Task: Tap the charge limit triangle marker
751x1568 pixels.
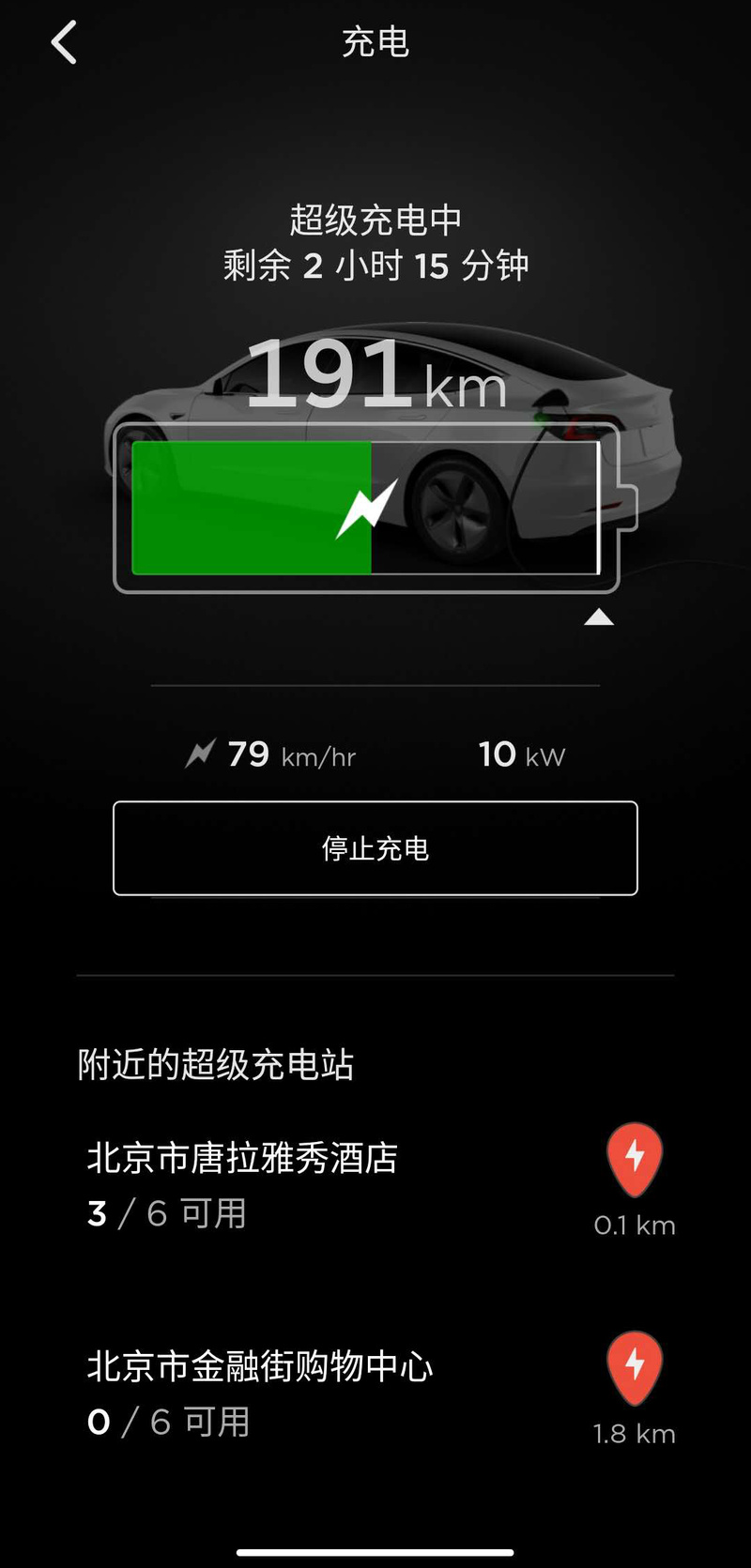Action: pyautogui.click(x=599, y=617)
